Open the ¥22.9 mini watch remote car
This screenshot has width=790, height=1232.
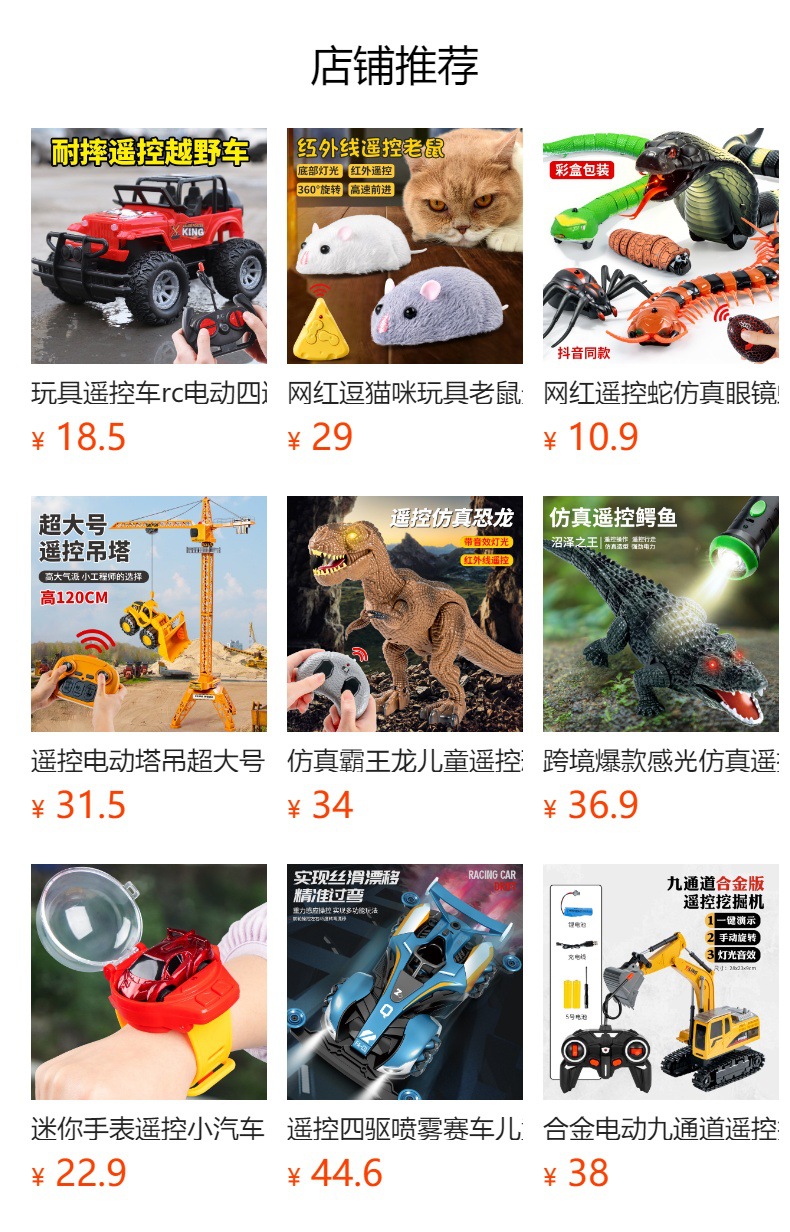pyautogui.click(x=149, y=982)
